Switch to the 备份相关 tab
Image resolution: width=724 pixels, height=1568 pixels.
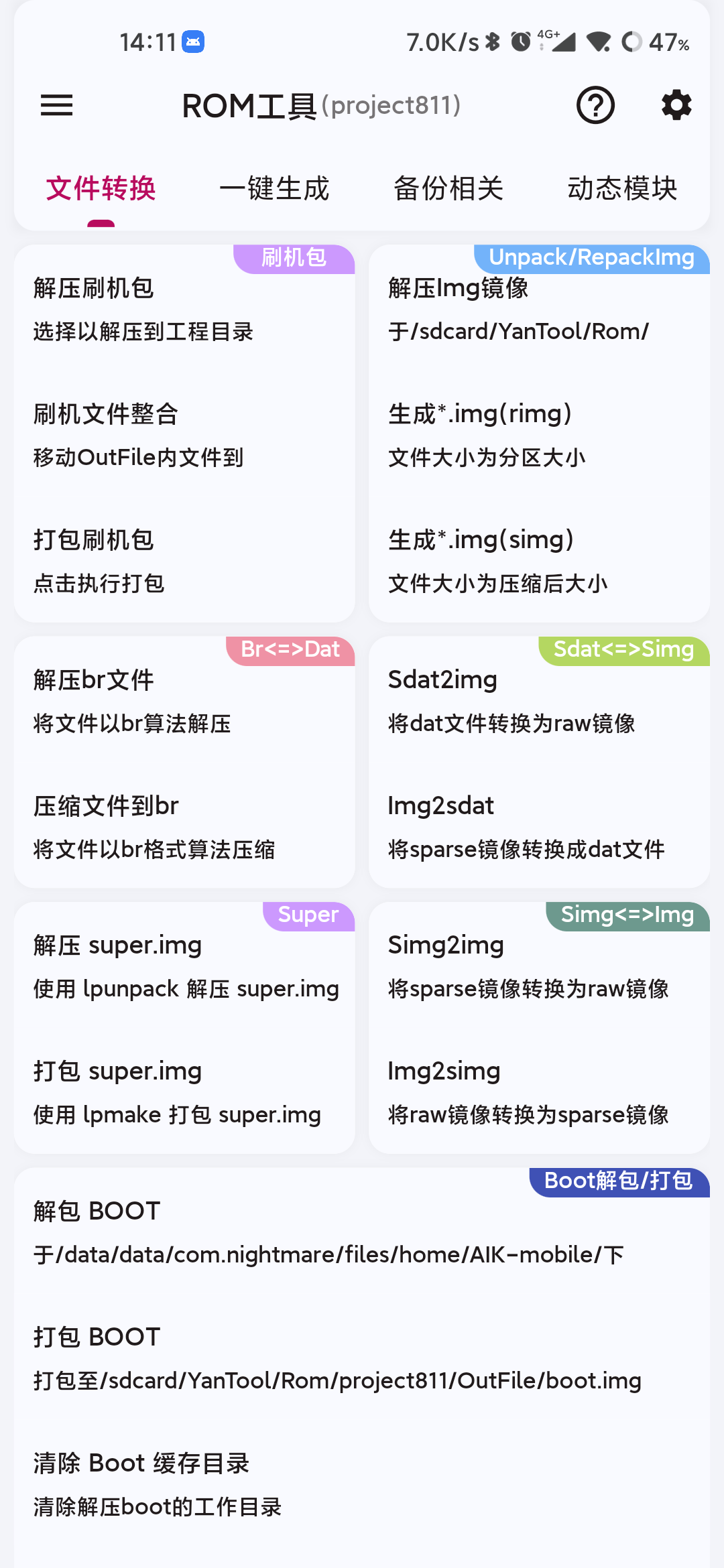(x=448, y=188)
